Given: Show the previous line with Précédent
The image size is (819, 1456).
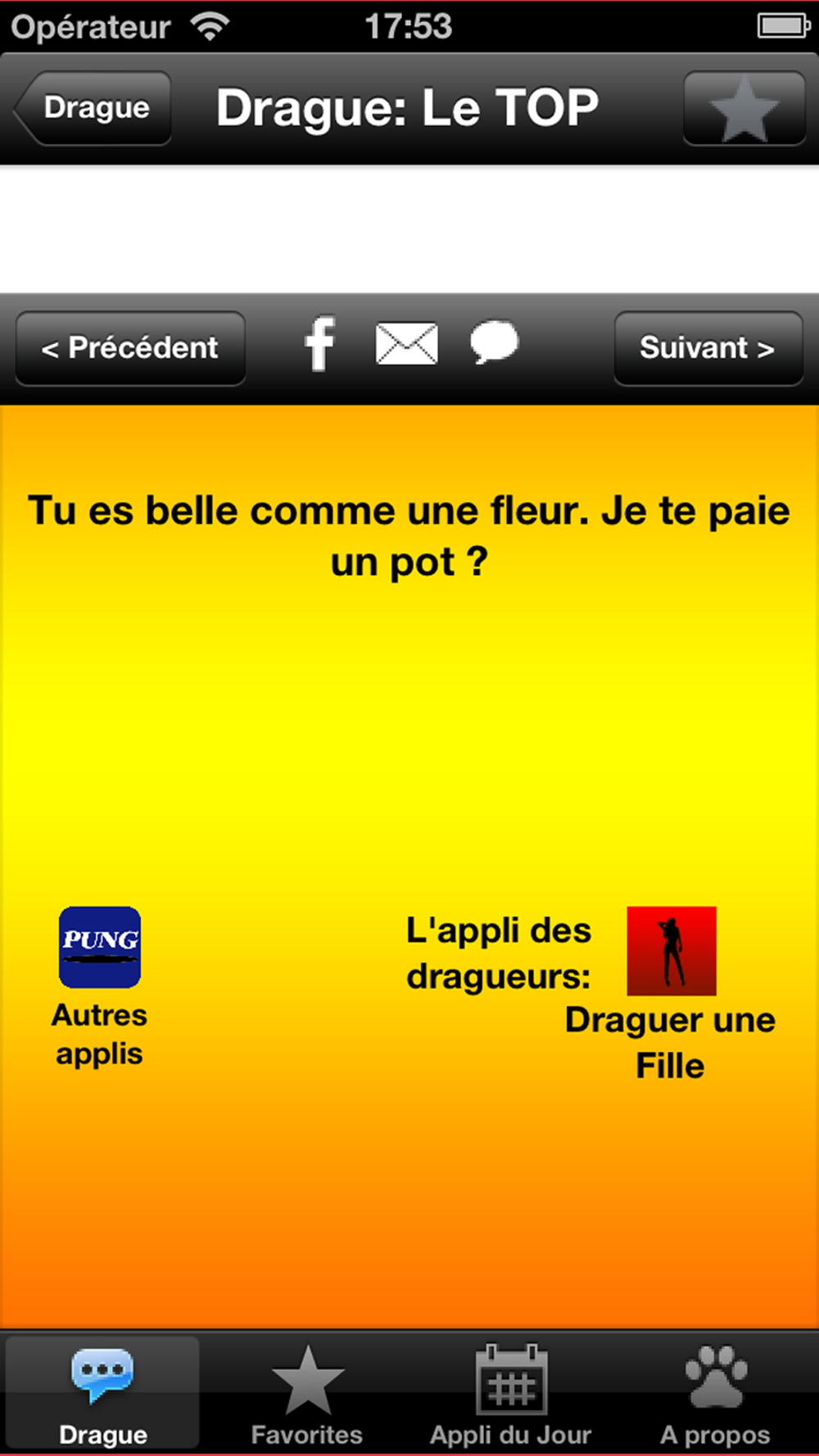Looking at the screenshot, I should coord(130,348).
